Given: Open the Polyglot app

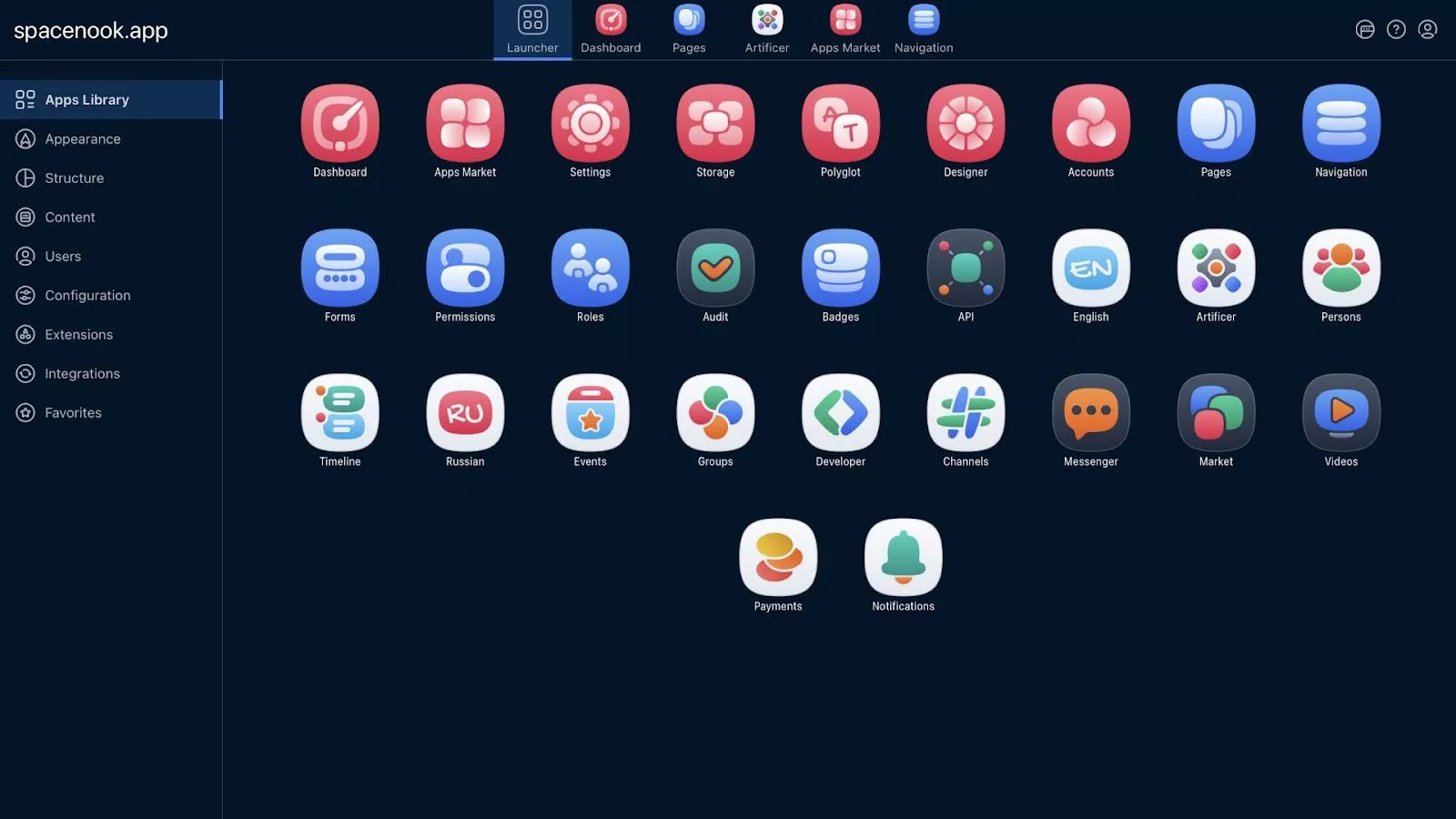Looking at the screenshot, I should (840, 125).
